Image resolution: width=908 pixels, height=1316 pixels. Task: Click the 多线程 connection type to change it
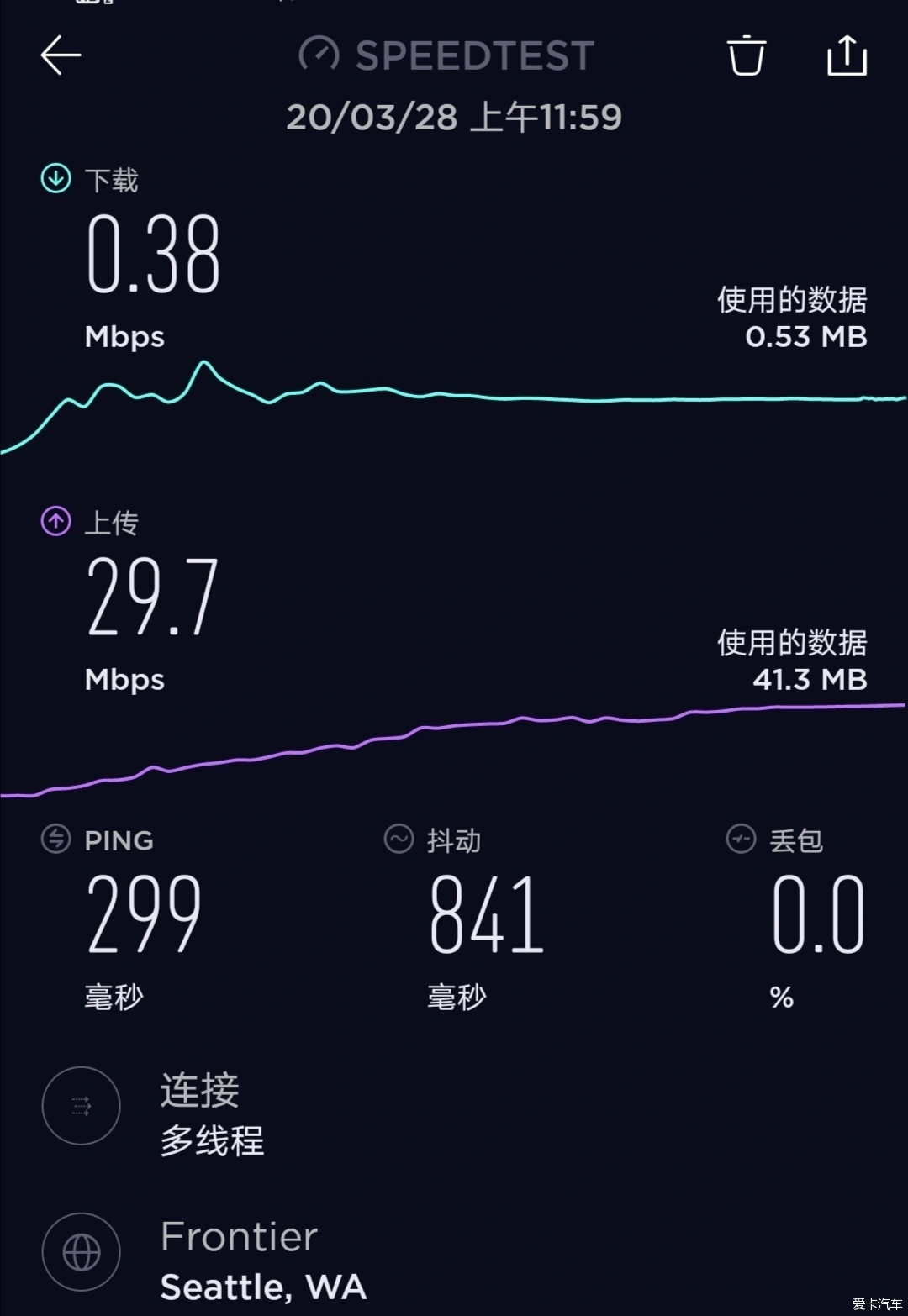tap(210, 1141)
